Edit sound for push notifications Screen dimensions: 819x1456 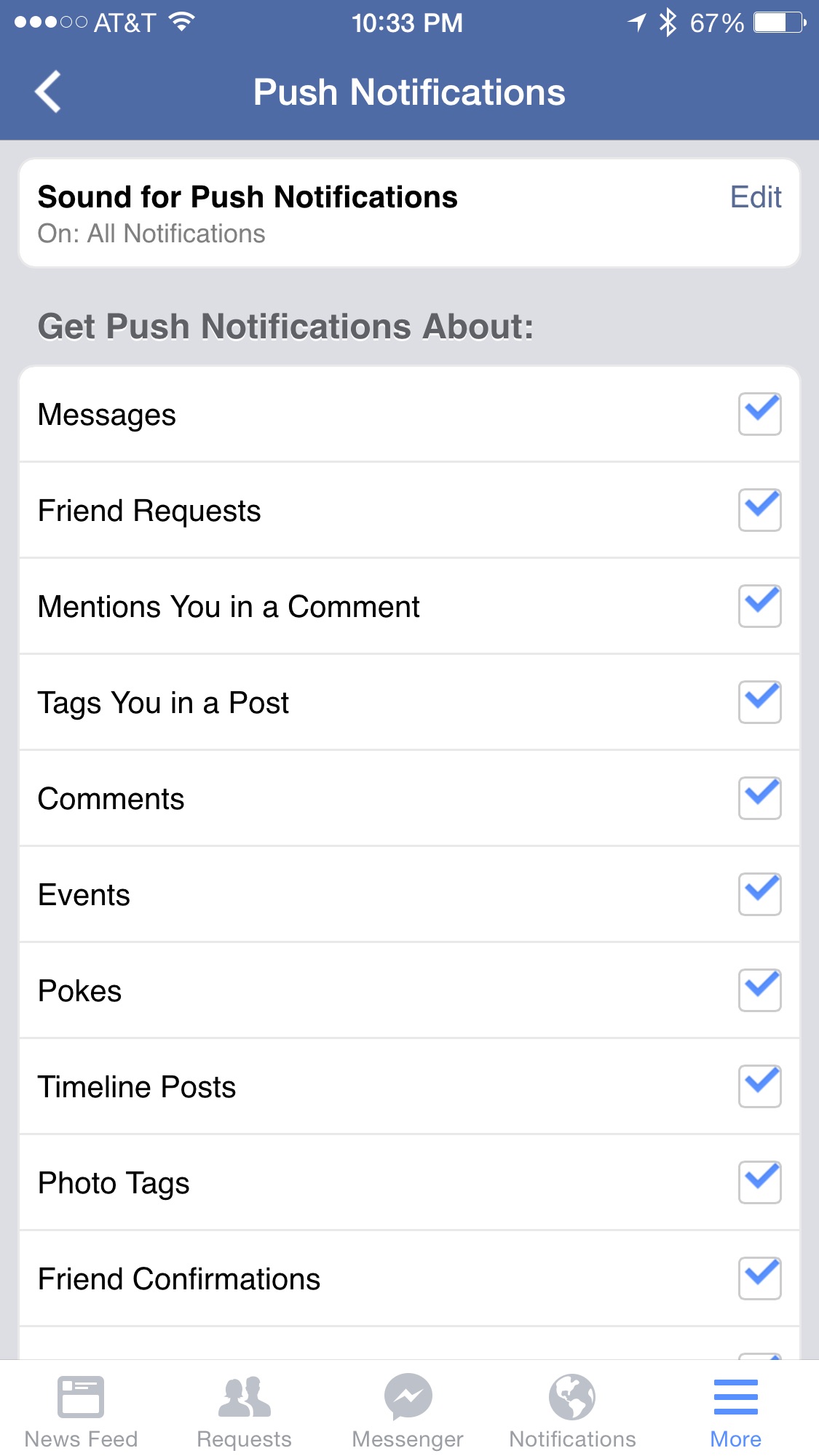pos(755,197)
